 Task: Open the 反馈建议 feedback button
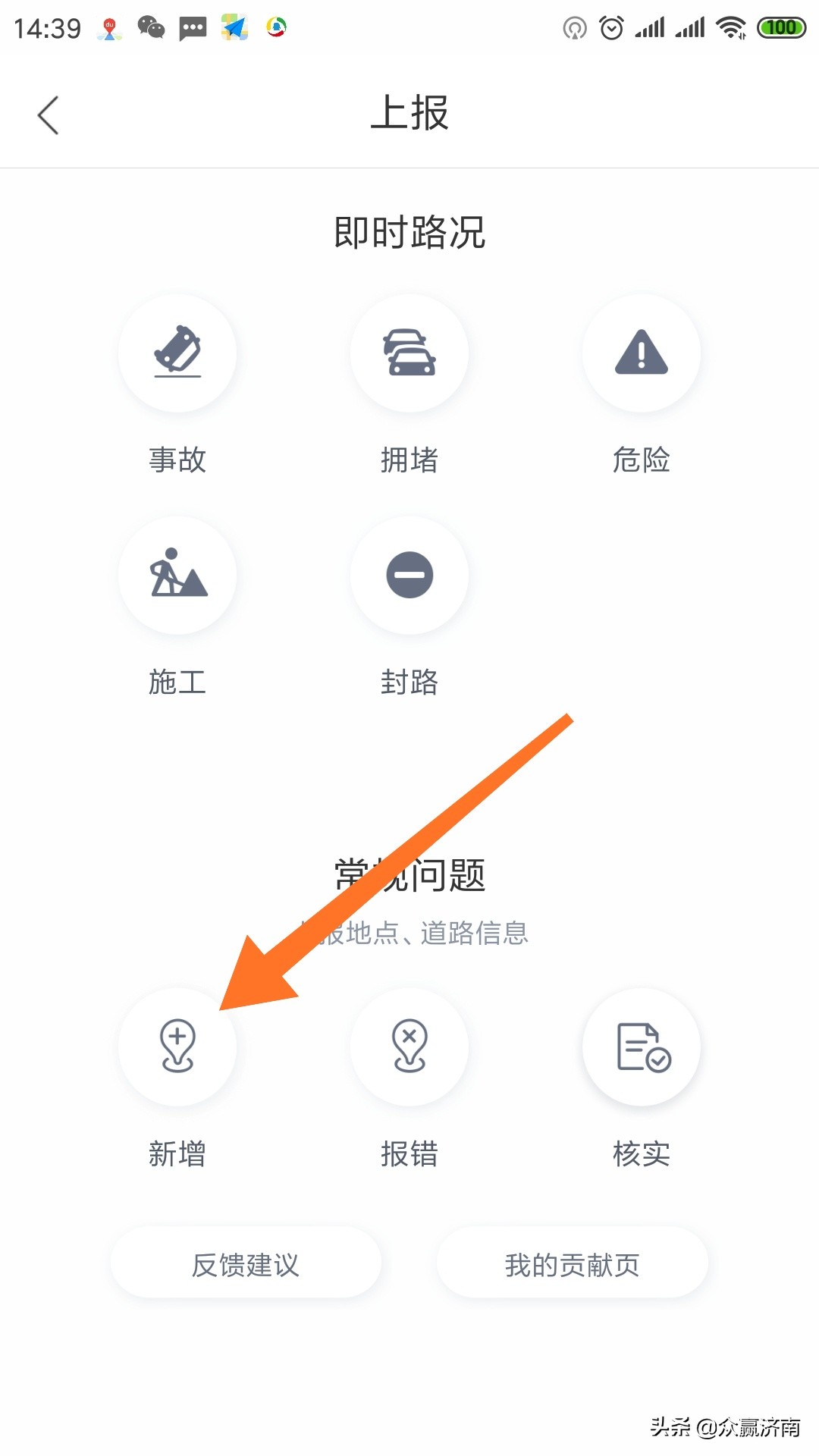246,1263
